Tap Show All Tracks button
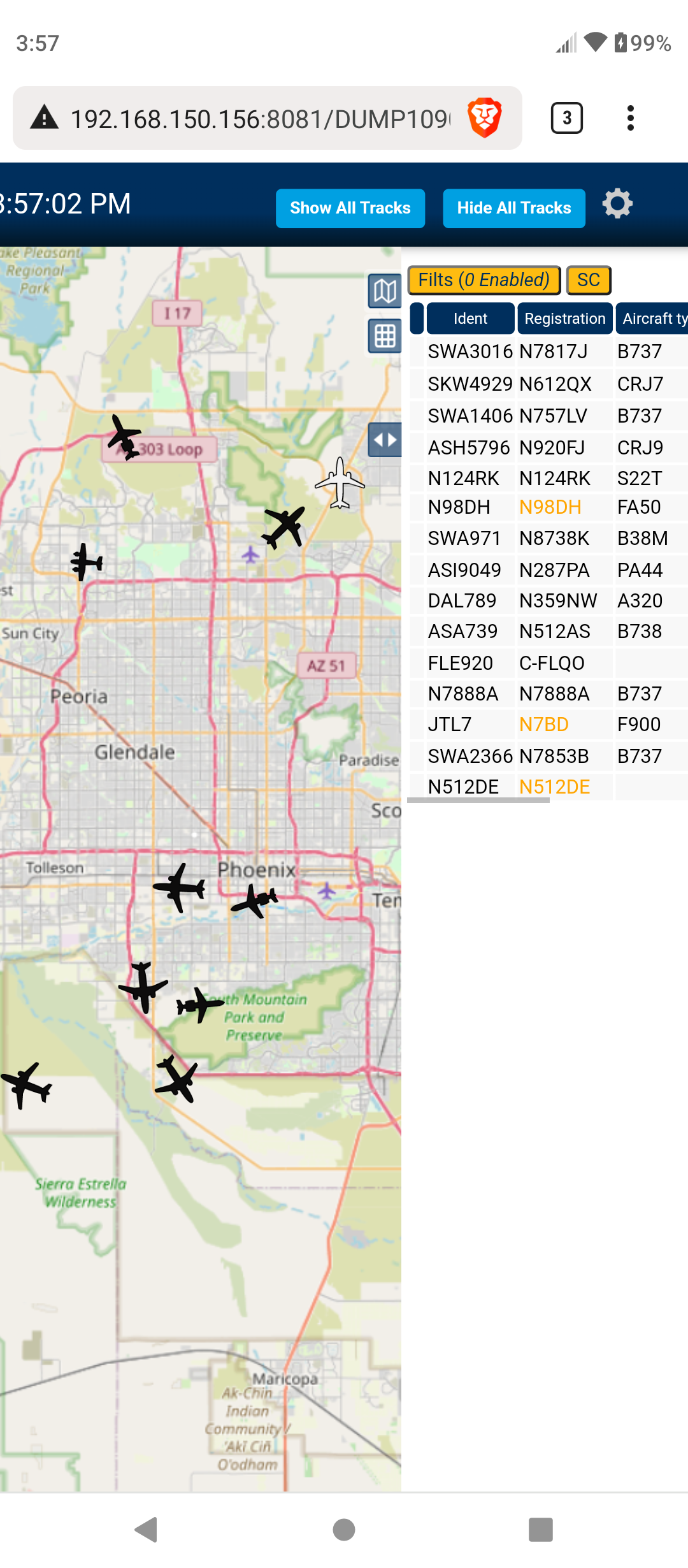Viewport: 688px width, 1568px height. coord(350,208)
